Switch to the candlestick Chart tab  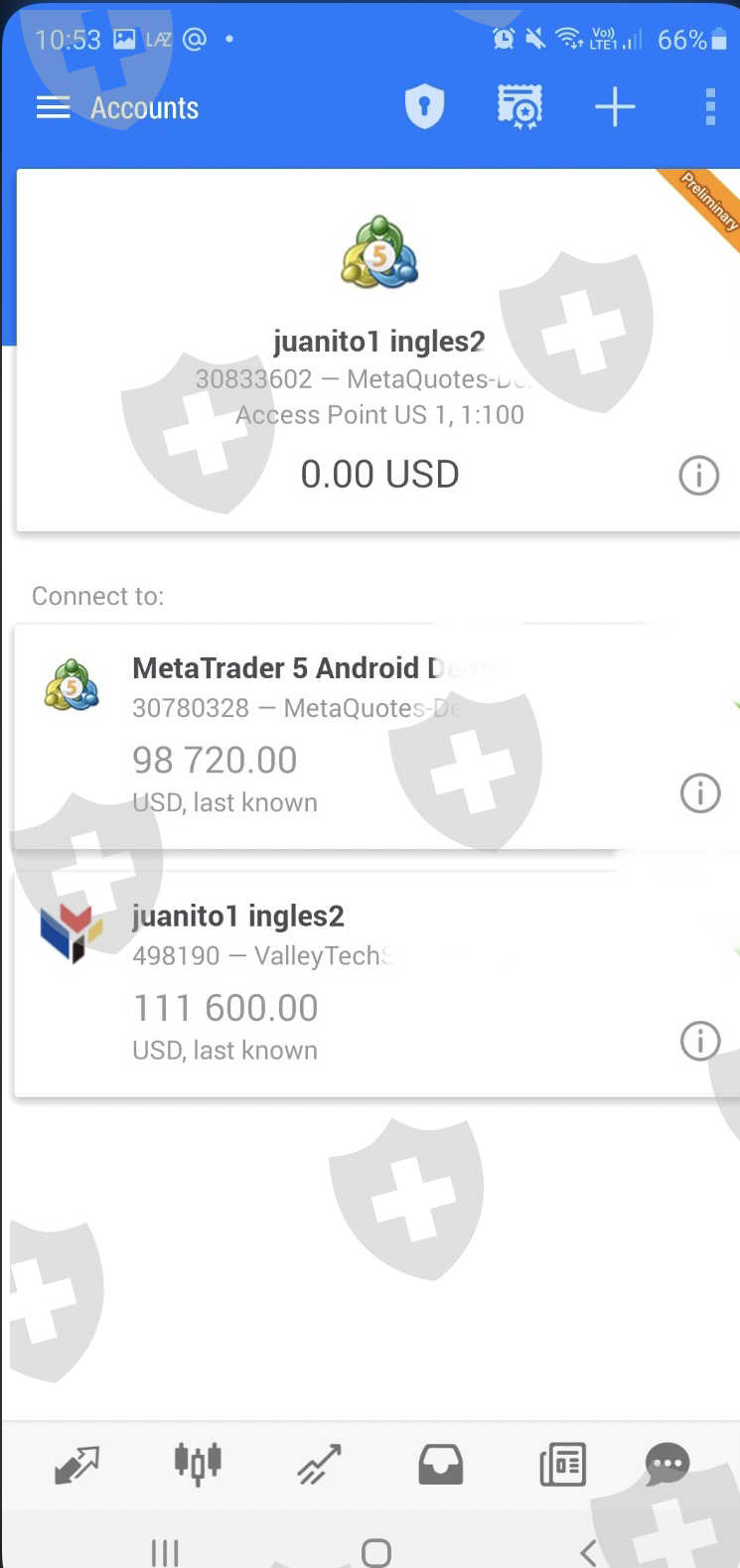click(198, 1465)
